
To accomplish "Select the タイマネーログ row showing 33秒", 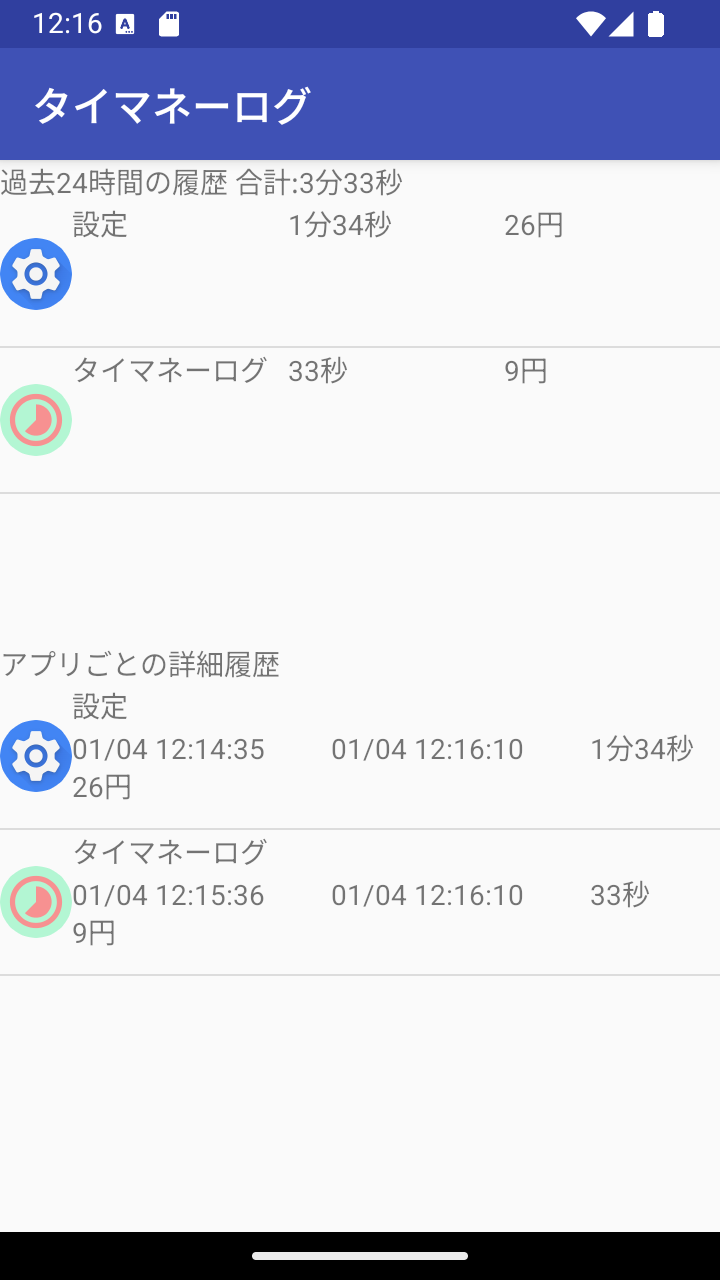I will pyautogui.click(x=360, y=420).
